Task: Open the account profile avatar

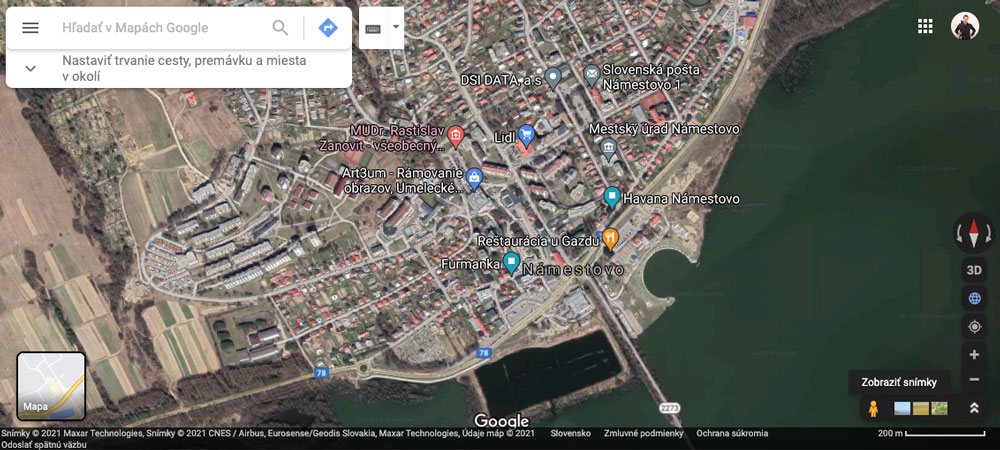Action: (965, 27)
